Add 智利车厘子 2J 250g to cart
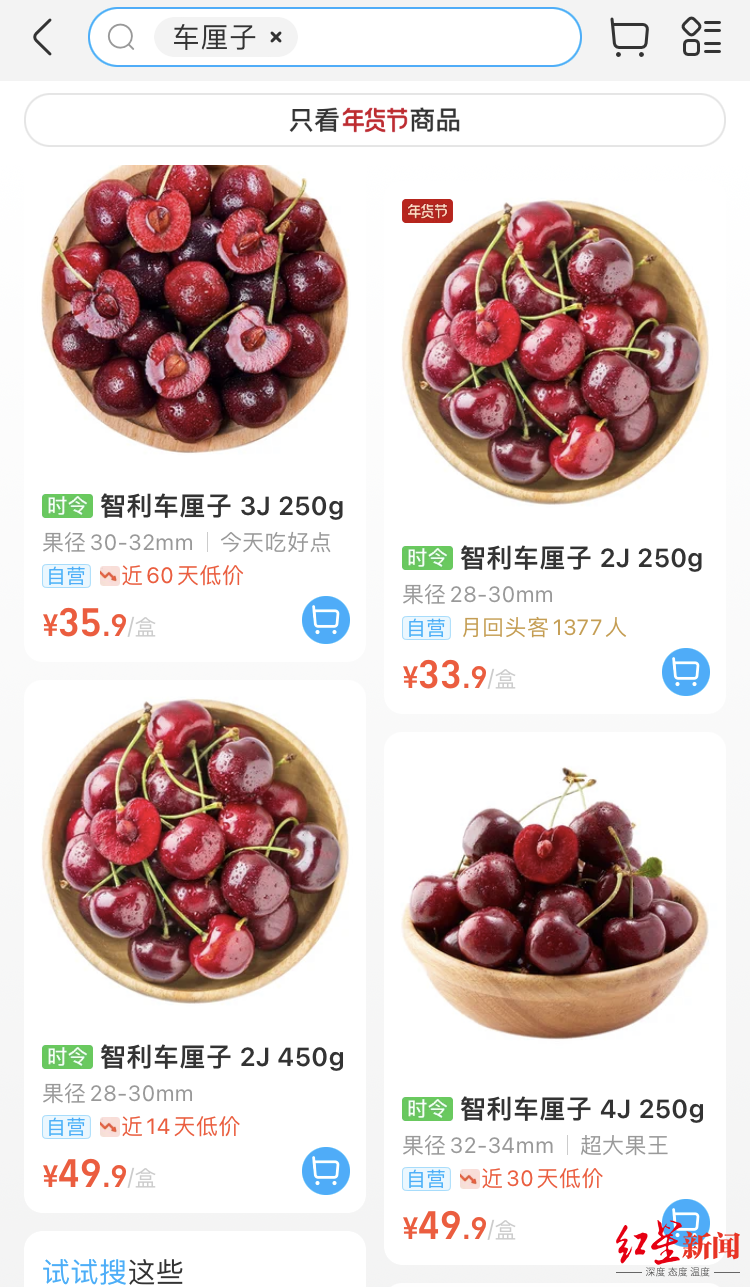The image size is (750, 1288). [686, 672]
